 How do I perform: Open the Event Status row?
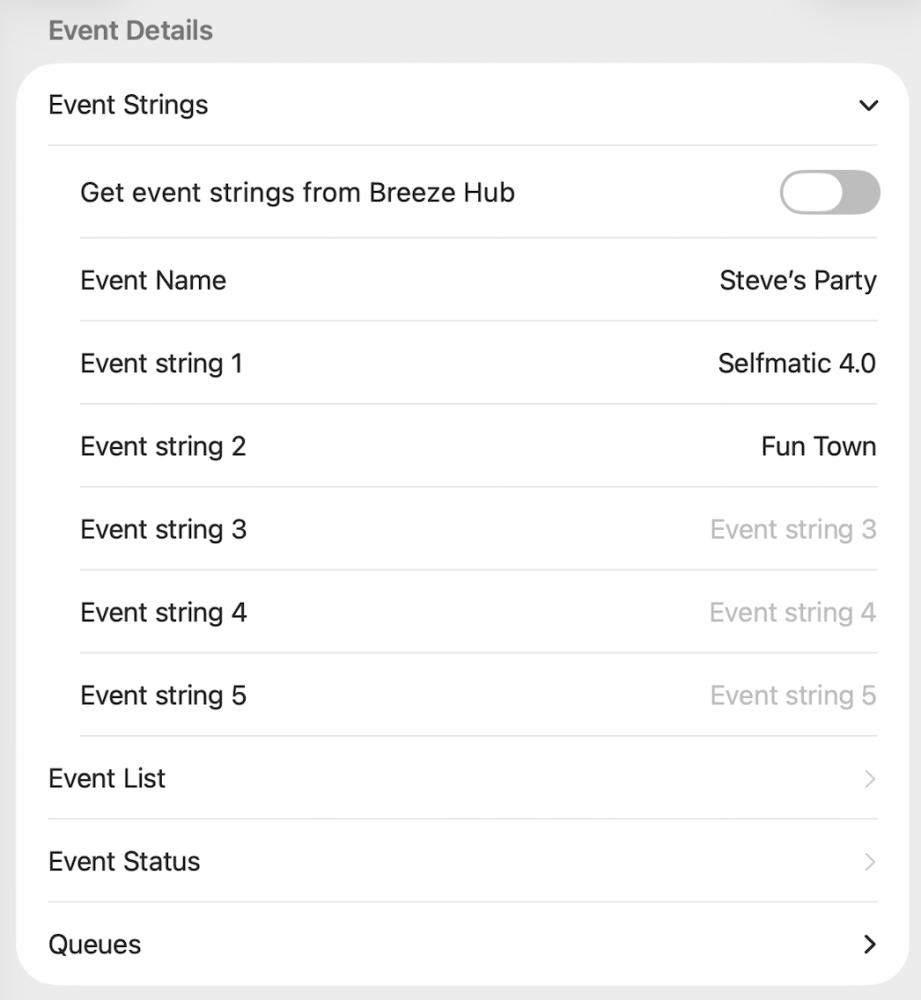point(460,862)
